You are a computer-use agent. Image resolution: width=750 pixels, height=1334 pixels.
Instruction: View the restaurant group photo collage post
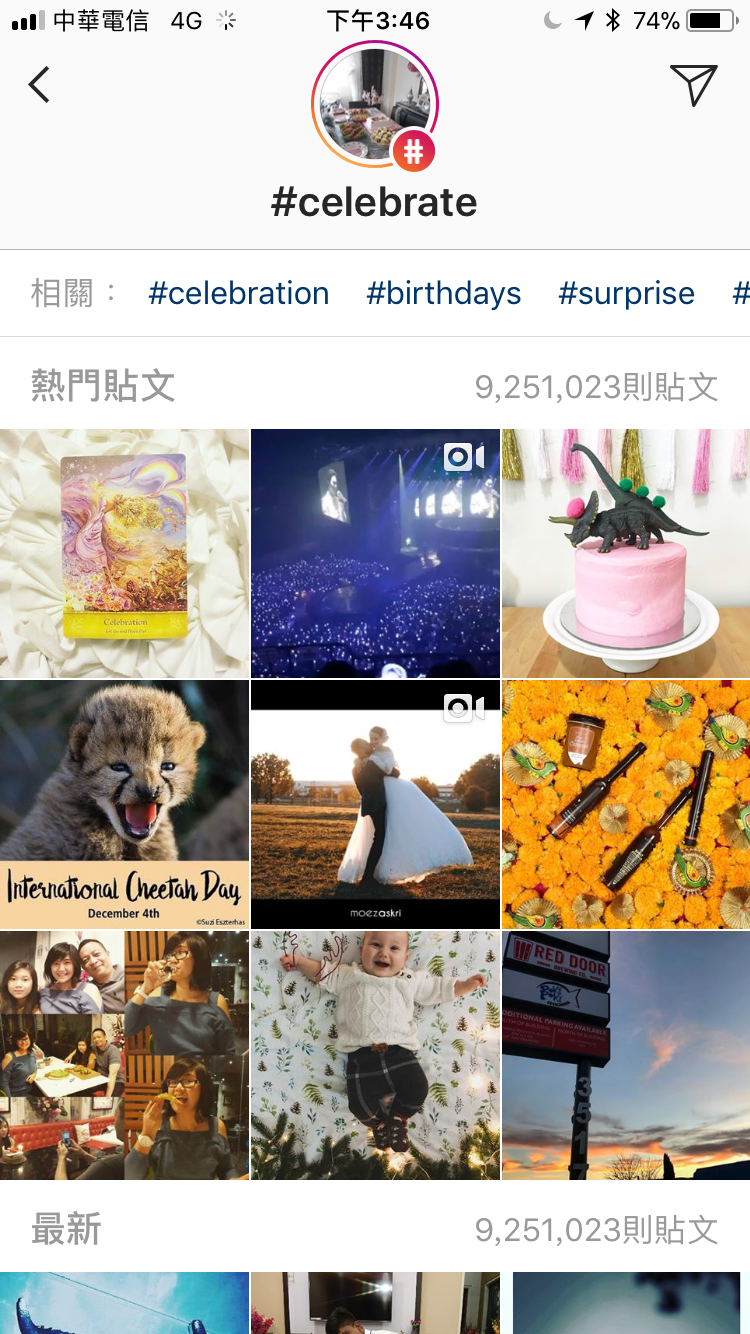[x=124, y=1055]
